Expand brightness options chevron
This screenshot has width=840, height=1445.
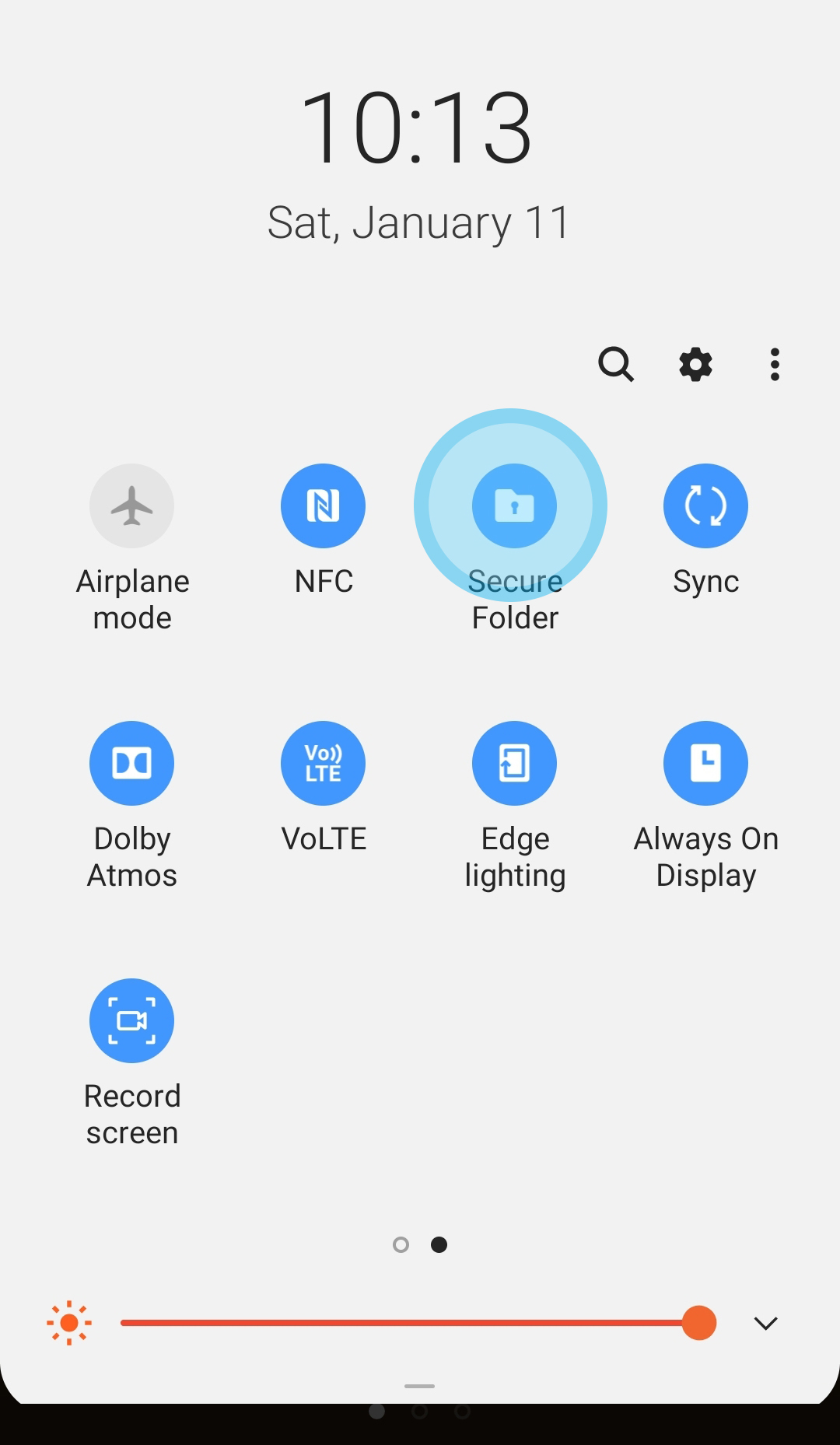pos(765,1323)
